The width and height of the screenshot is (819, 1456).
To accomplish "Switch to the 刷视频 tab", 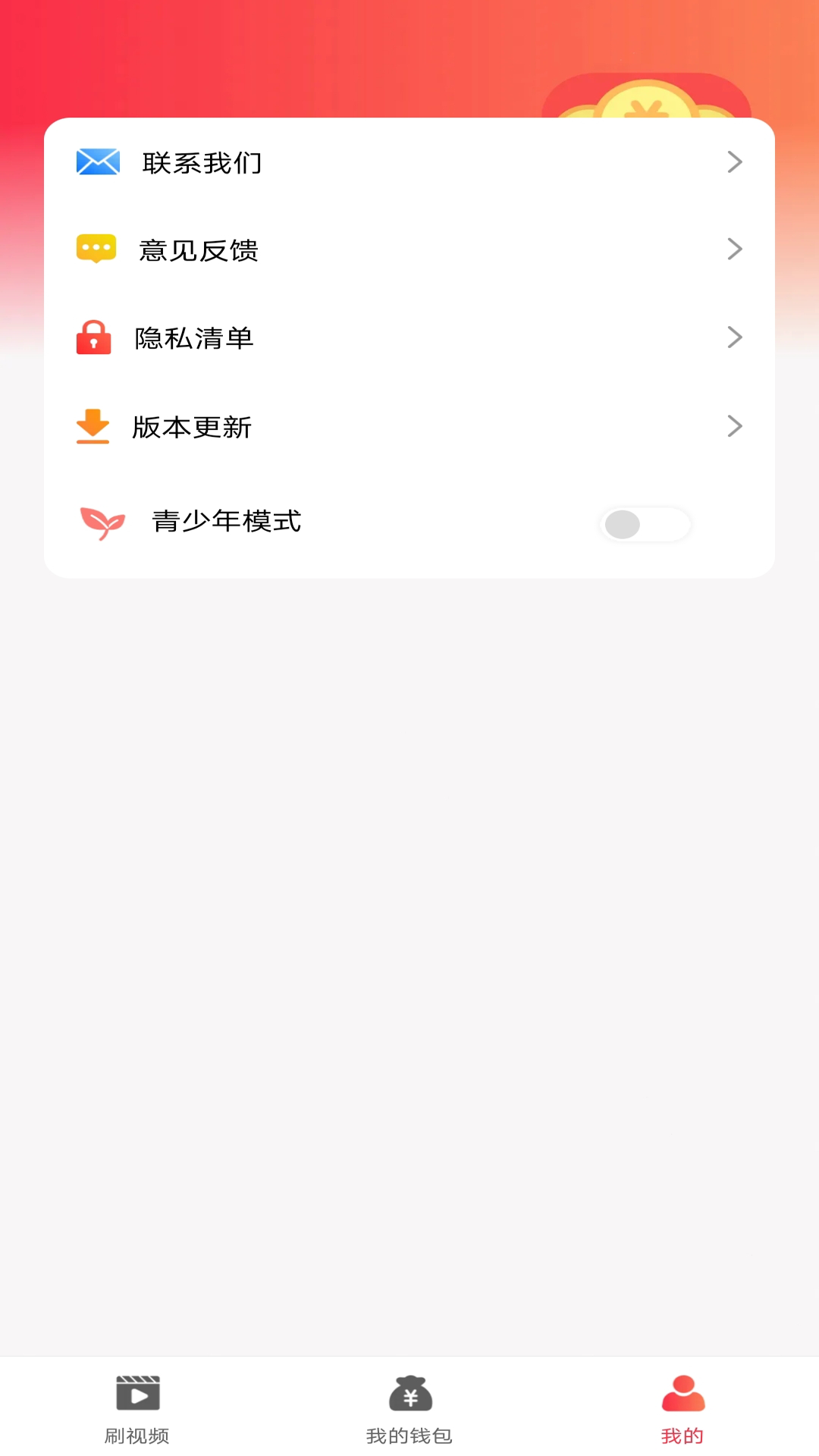I will pos(137,1409).
